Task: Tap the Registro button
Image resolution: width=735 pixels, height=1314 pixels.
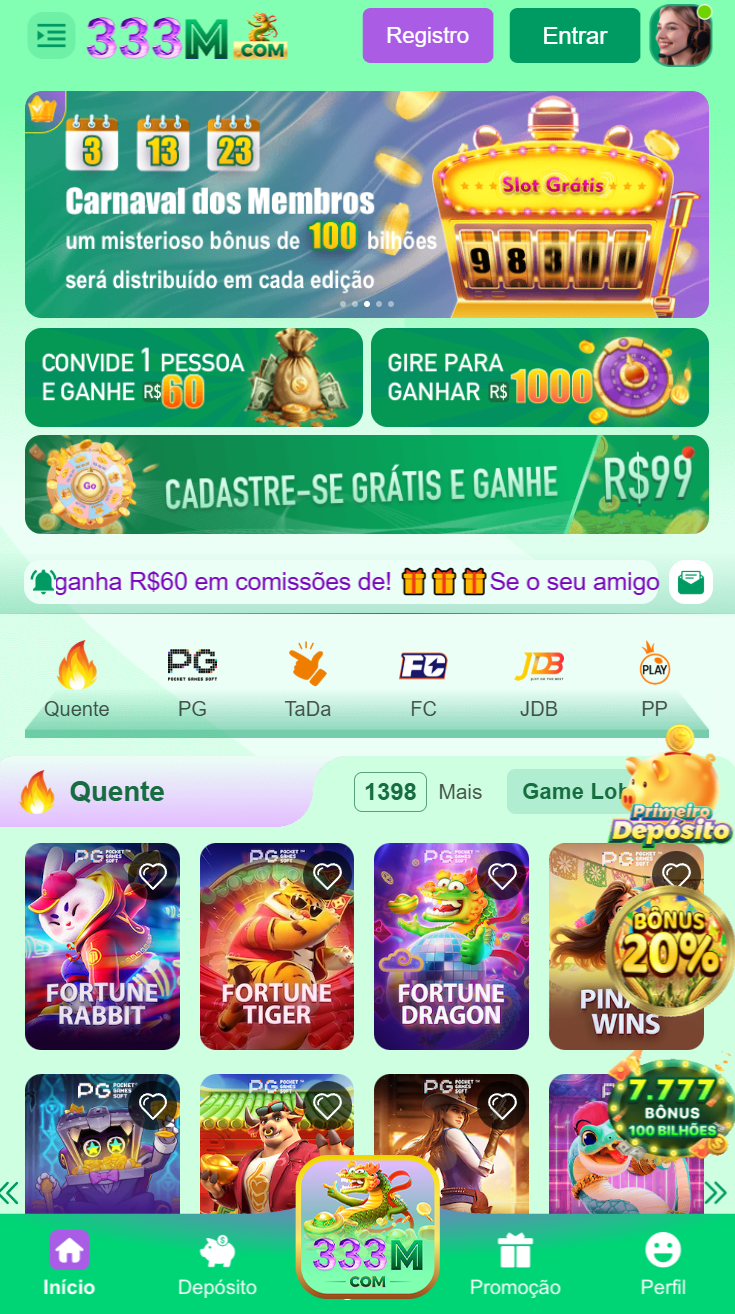Action: [x=427, y=36]
